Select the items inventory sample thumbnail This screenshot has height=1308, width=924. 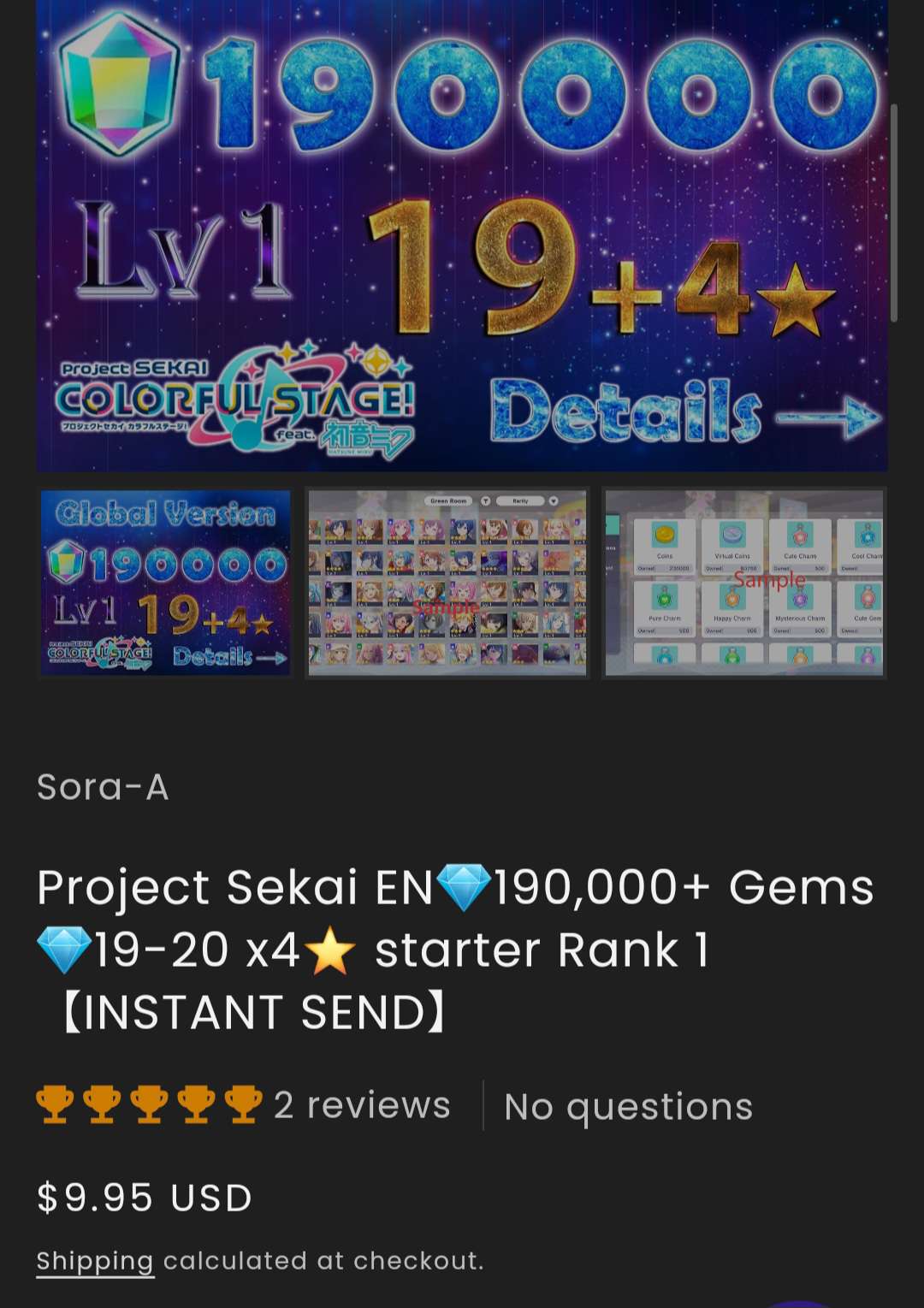[743, 583]
